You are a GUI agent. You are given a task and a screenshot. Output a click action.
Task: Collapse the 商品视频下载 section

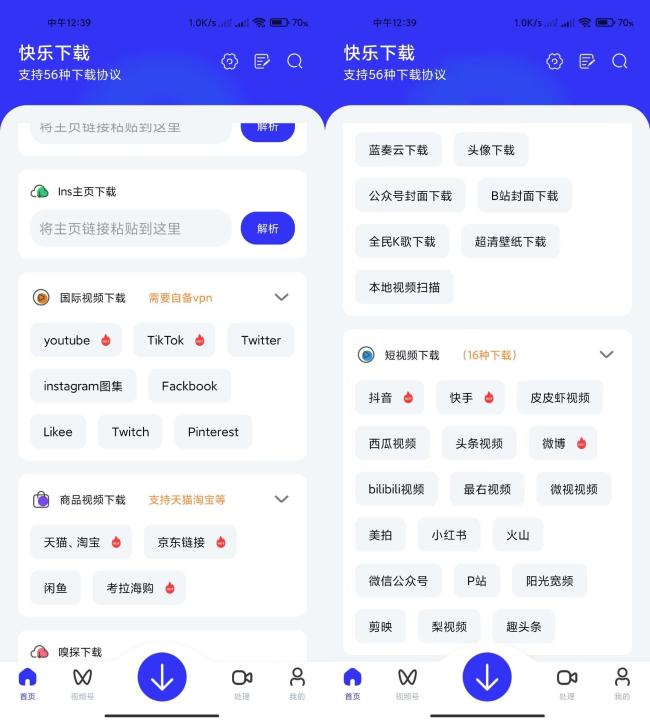(281, 499)
